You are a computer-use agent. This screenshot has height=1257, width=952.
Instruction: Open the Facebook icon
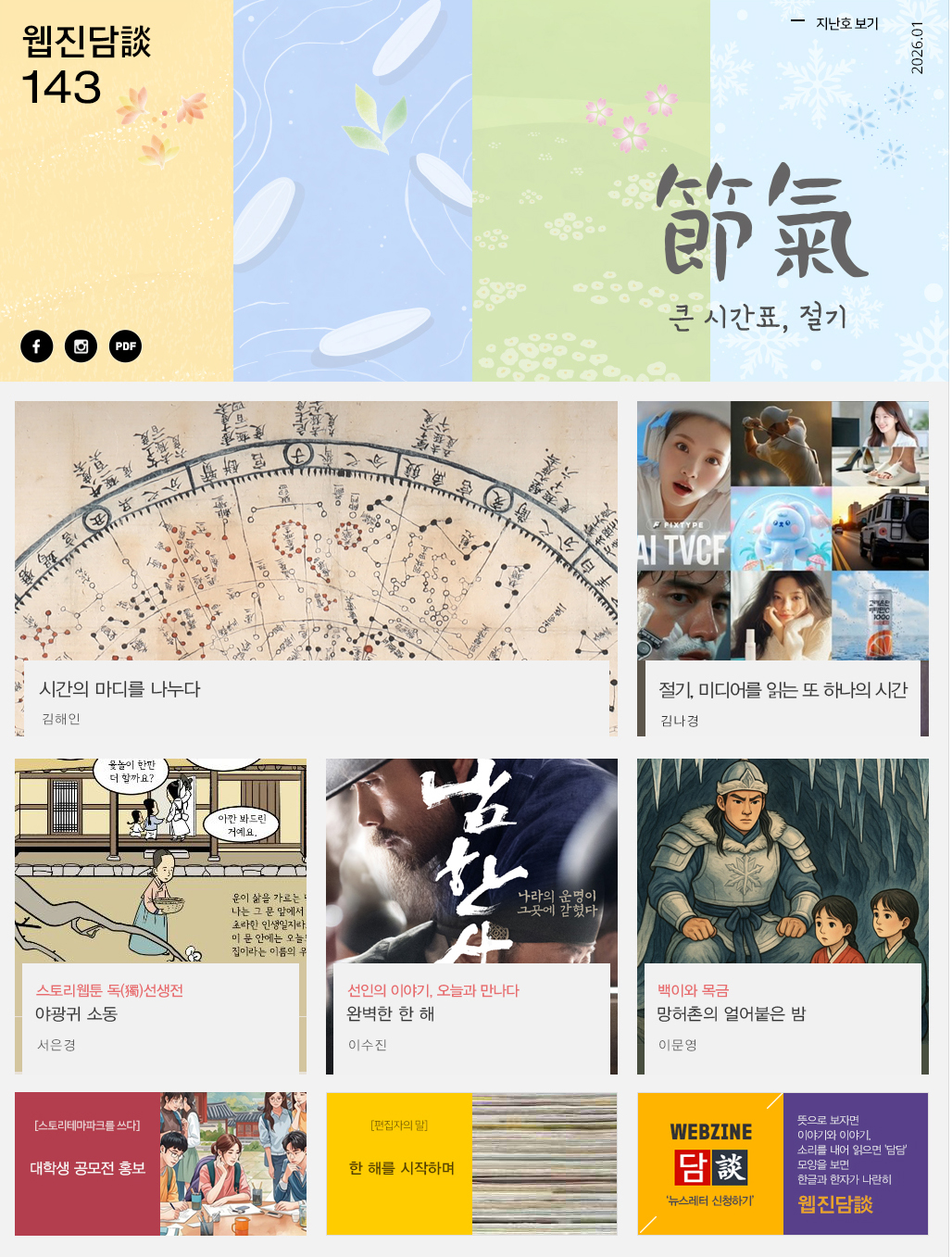(37, 346)
